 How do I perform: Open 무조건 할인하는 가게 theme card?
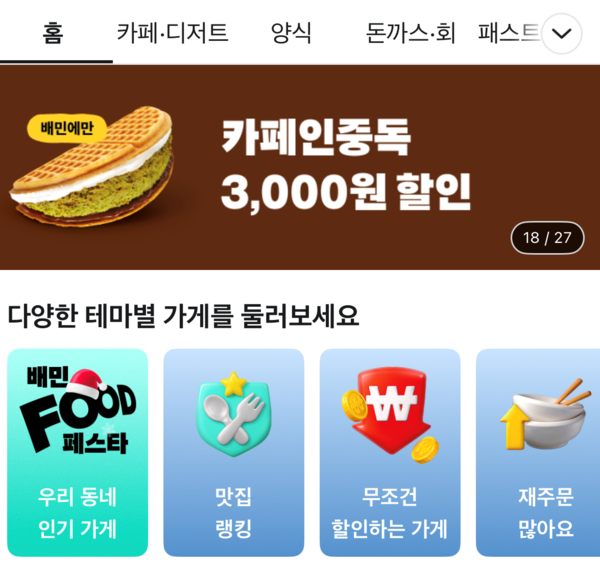(389, 452)
